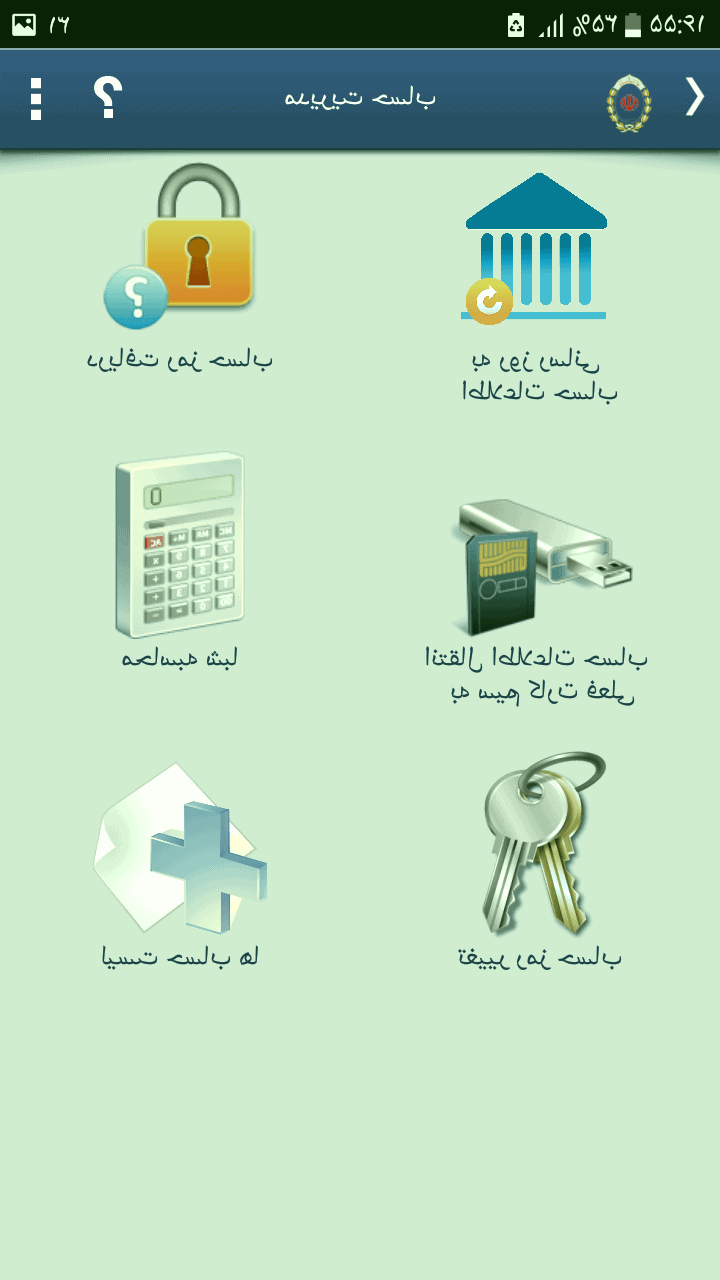Tap the Bank Melli emblem in the header

point(628,100)
